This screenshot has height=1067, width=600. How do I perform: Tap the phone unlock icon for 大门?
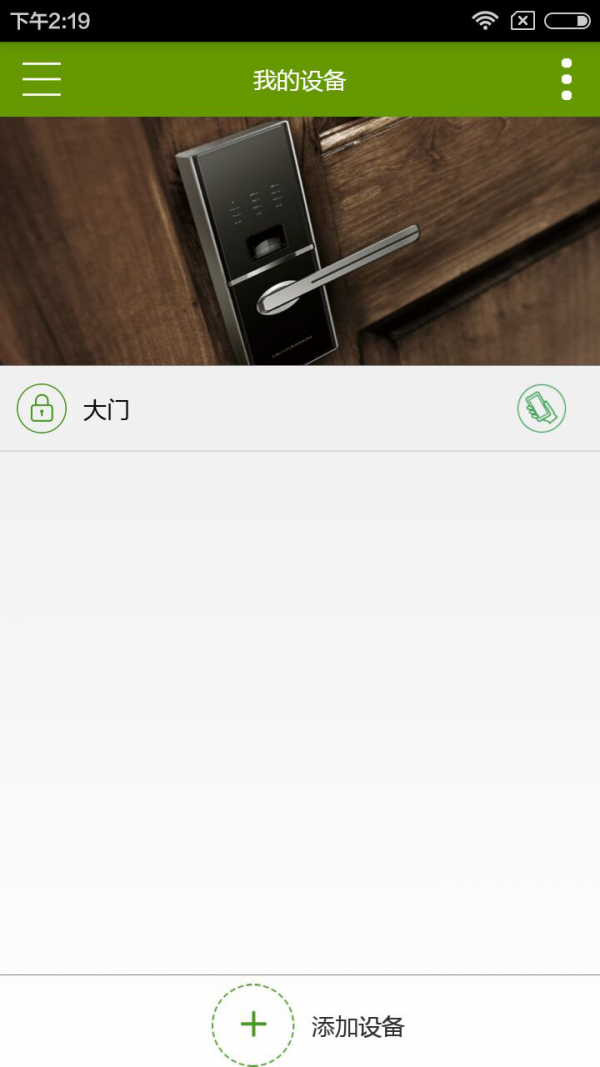click(541, 408)
